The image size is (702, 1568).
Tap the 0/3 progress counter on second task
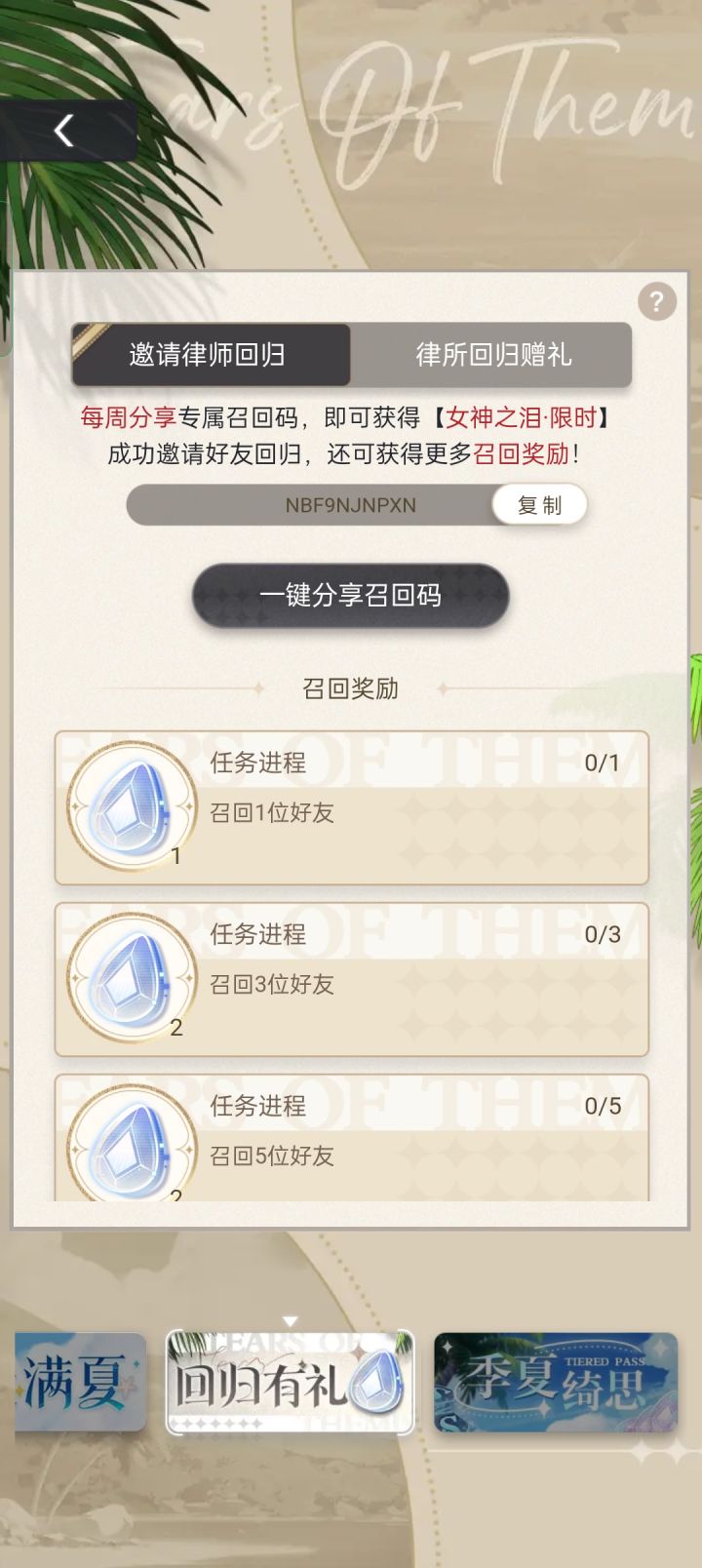coord(602,935)
